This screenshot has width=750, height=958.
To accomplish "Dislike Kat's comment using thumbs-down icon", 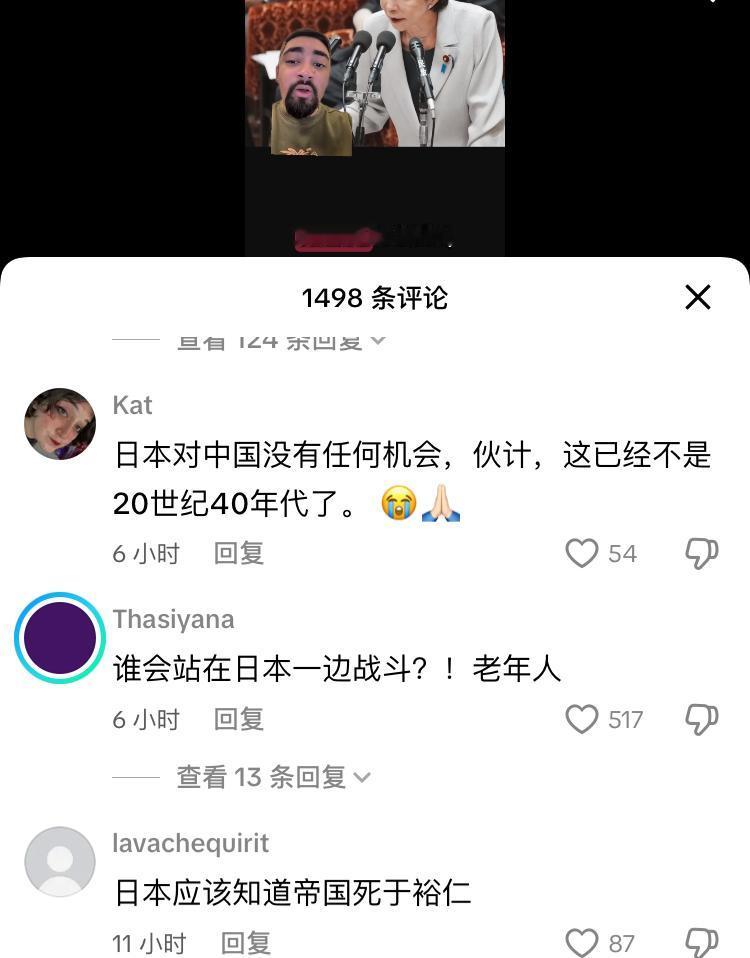I will coord(704,553).
